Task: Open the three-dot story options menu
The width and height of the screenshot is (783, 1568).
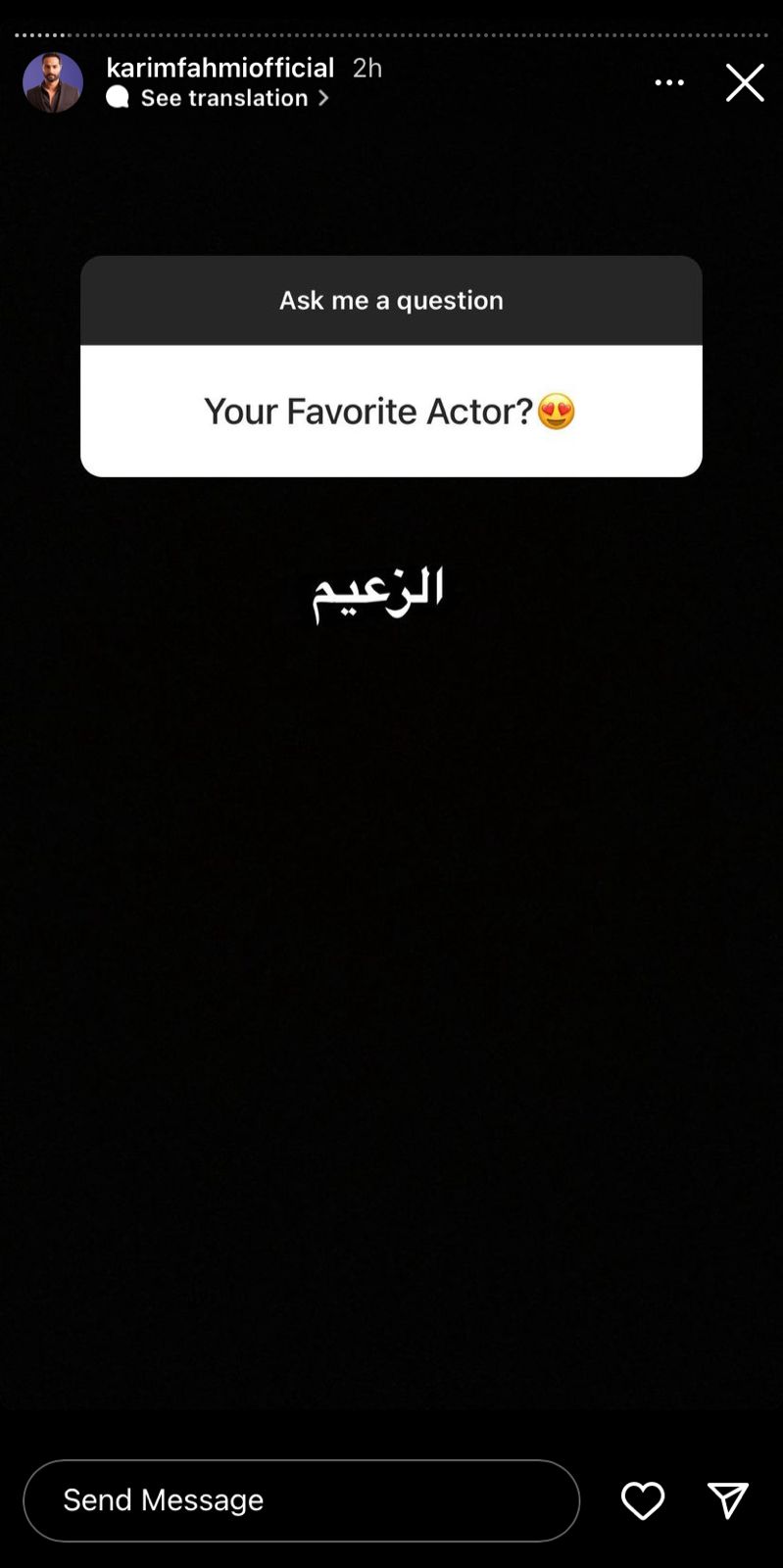Action: tap(669, 83)
